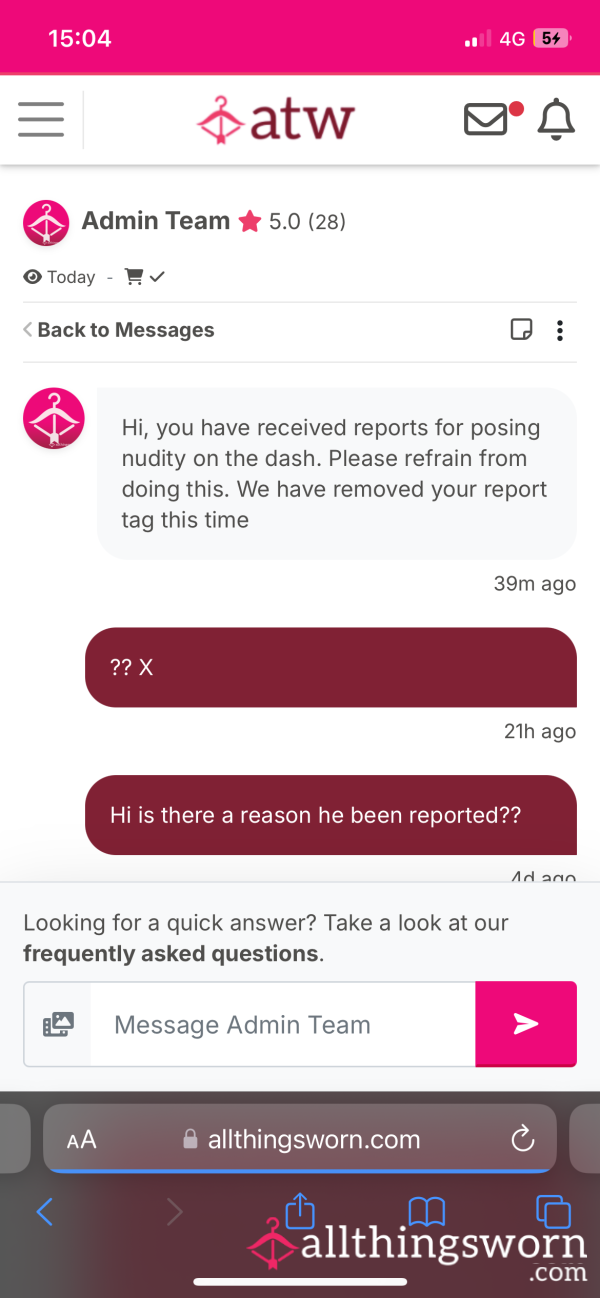This screenshot has width=600, height=1298.
Task: Open the Admin Team profile name
Action: (156, 221)
